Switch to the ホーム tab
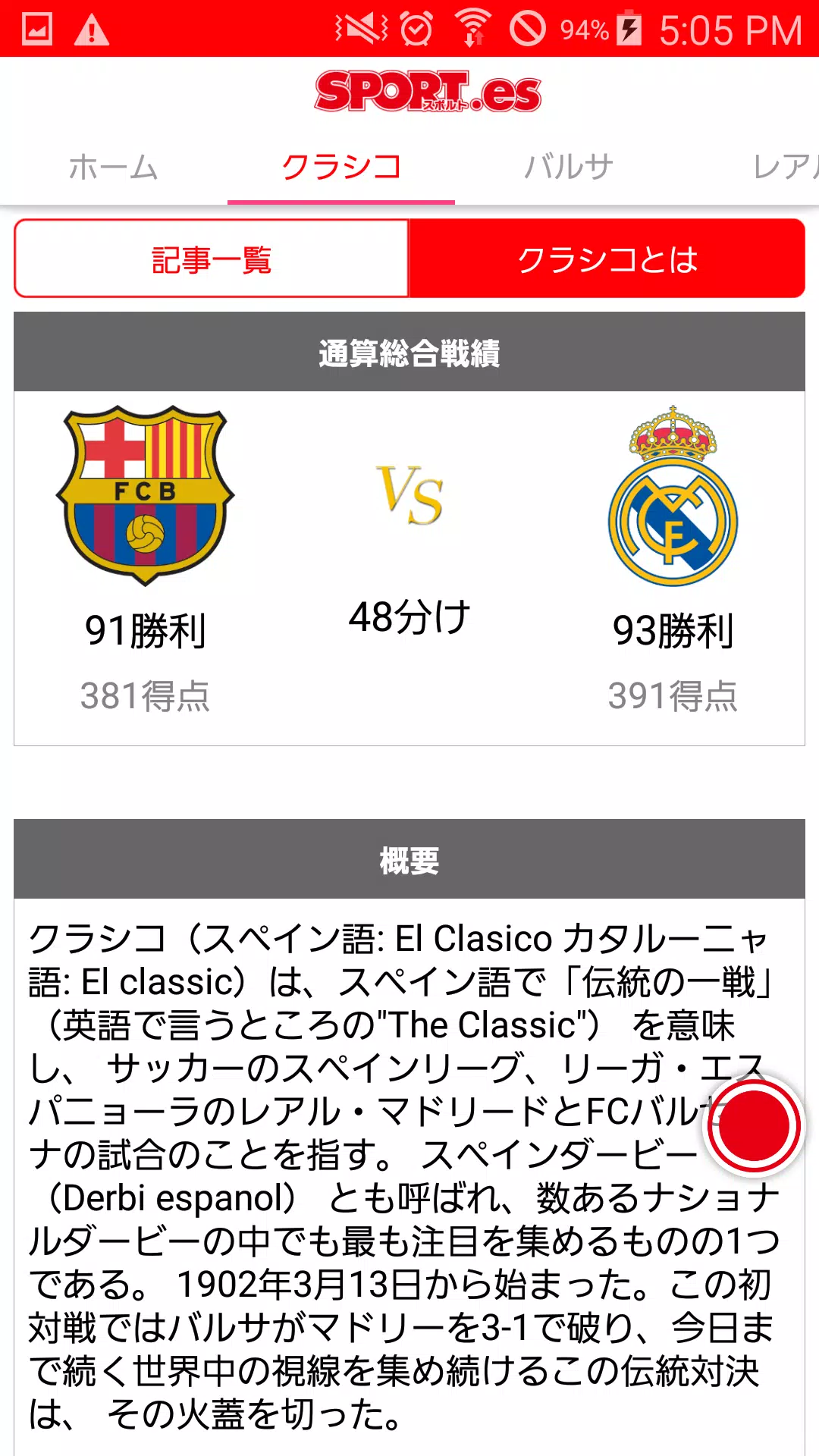The height and width of the screenshot is (1456, 819). pos(112,167)
